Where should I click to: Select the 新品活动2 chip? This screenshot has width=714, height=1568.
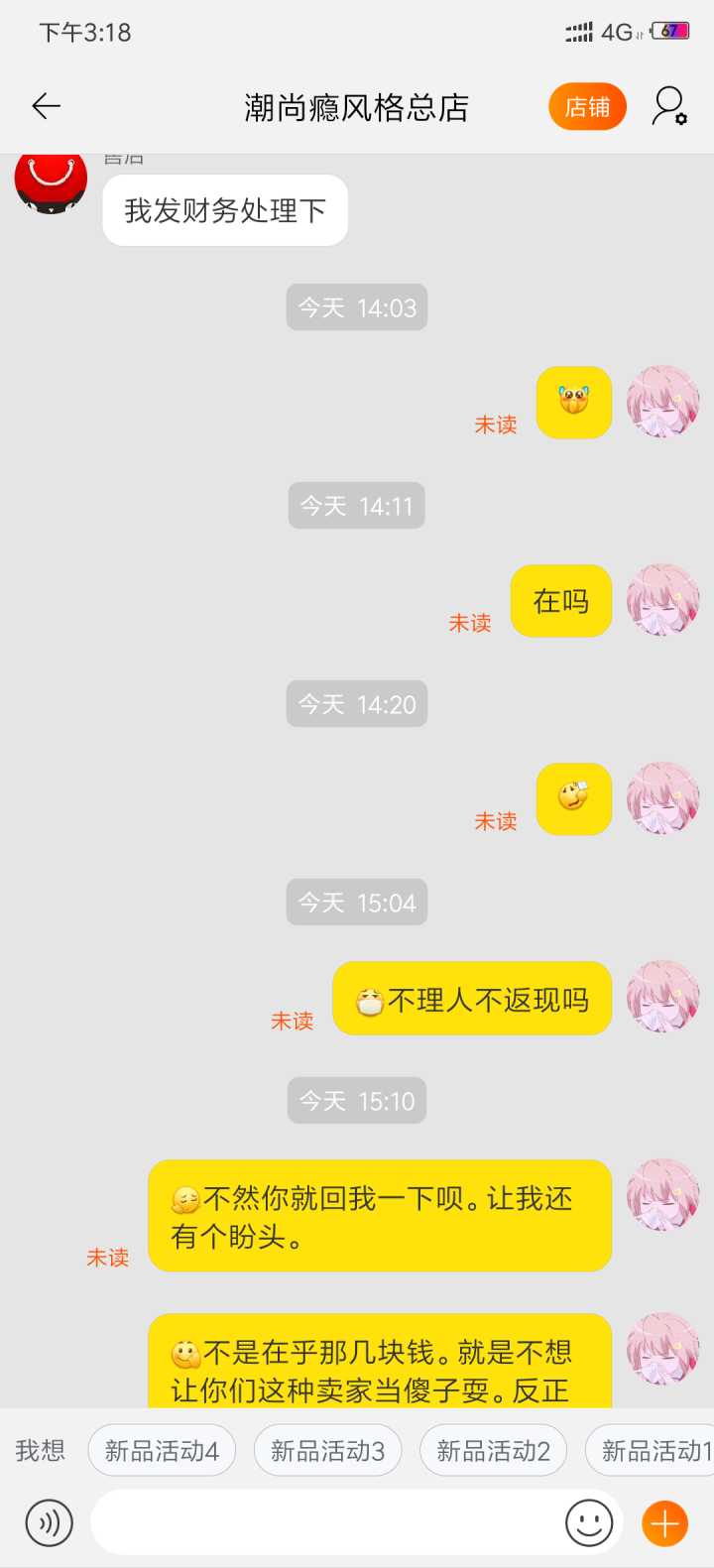tap(493, 1451)
